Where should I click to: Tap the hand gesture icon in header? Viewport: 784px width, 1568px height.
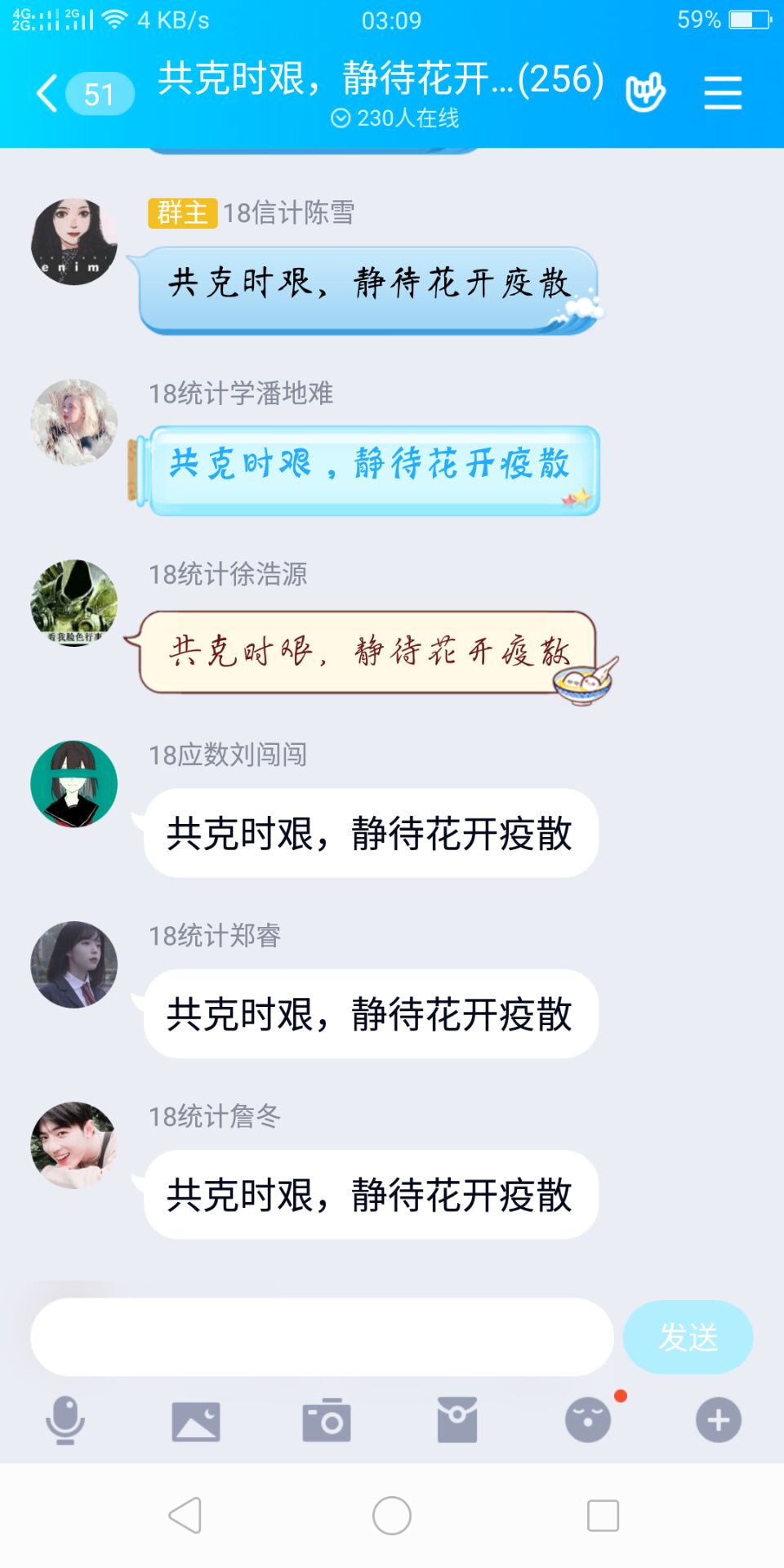[x=645, y=93]
